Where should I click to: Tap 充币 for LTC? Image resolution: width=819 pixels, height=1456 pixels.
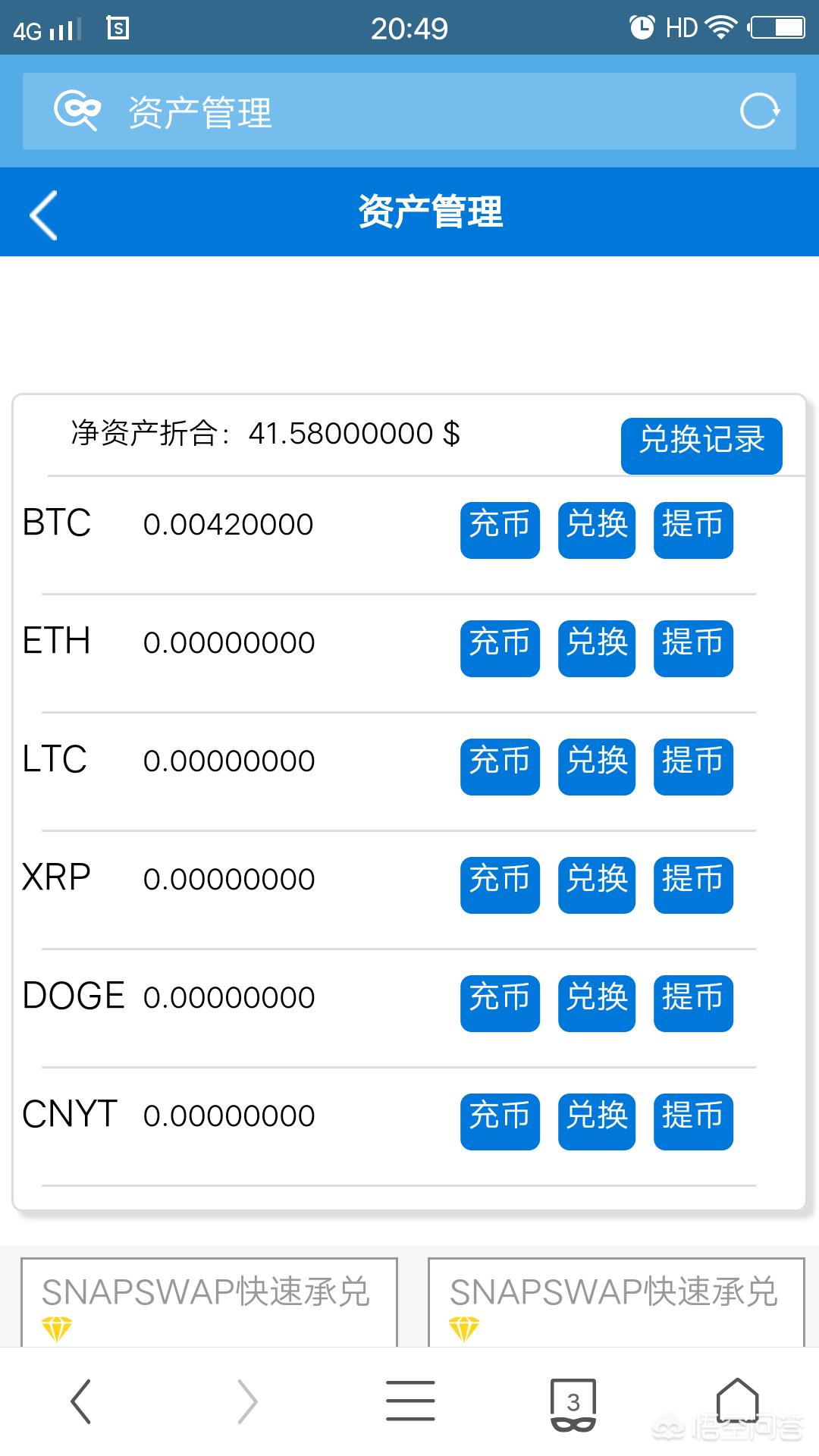(500, 767)
